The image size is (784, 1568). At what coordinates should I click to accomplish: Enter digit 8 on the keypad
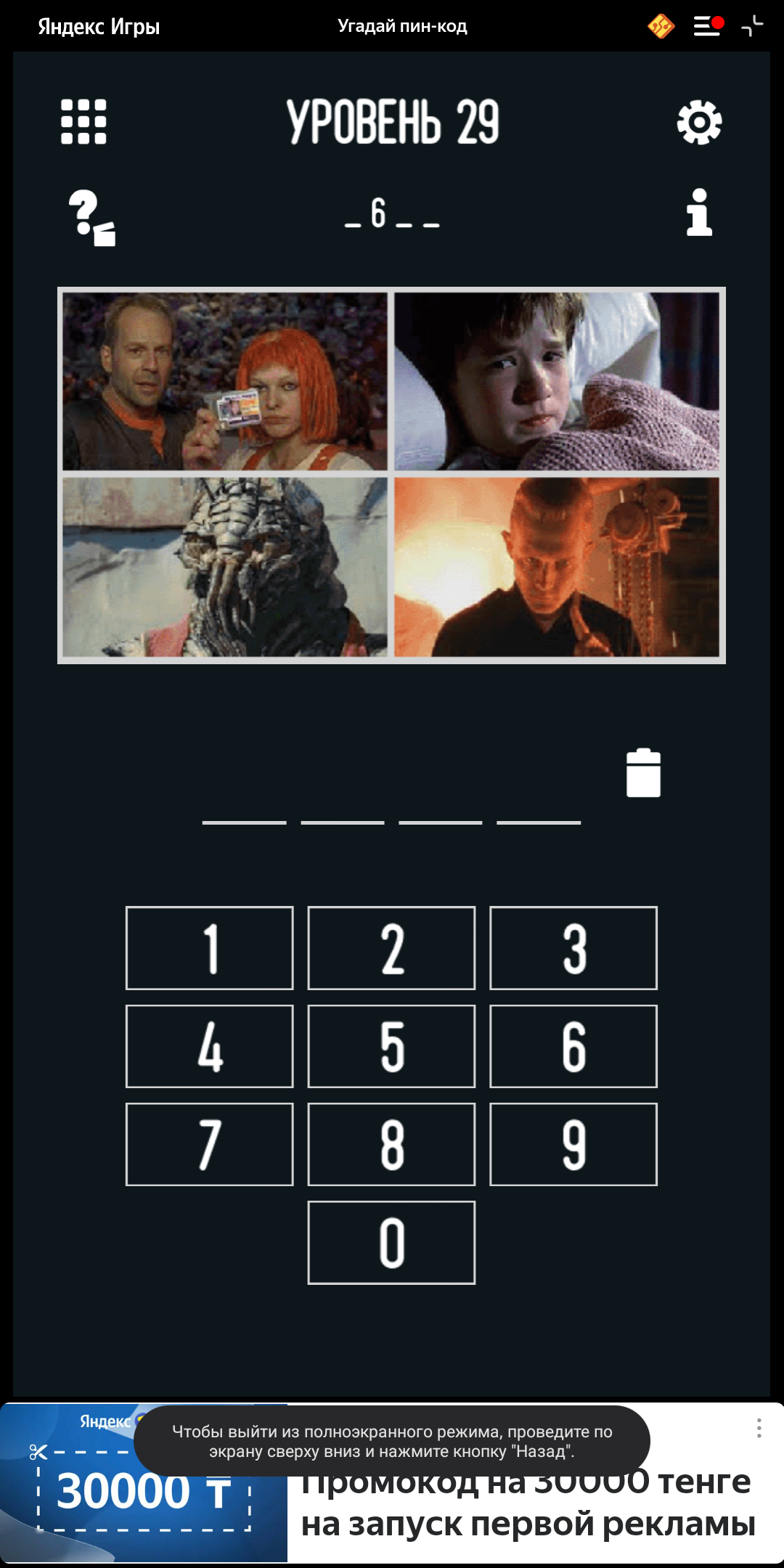[x=391, y=1144]
